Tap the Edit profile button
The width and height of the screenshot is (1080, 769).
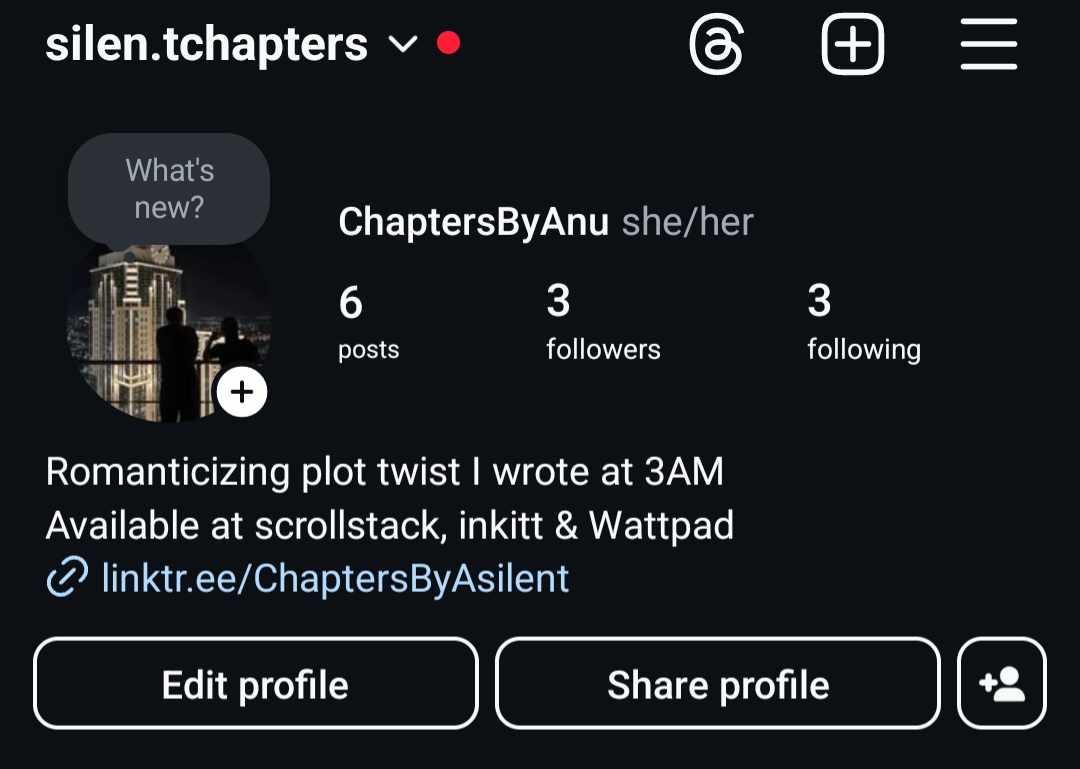click(256, 685)
